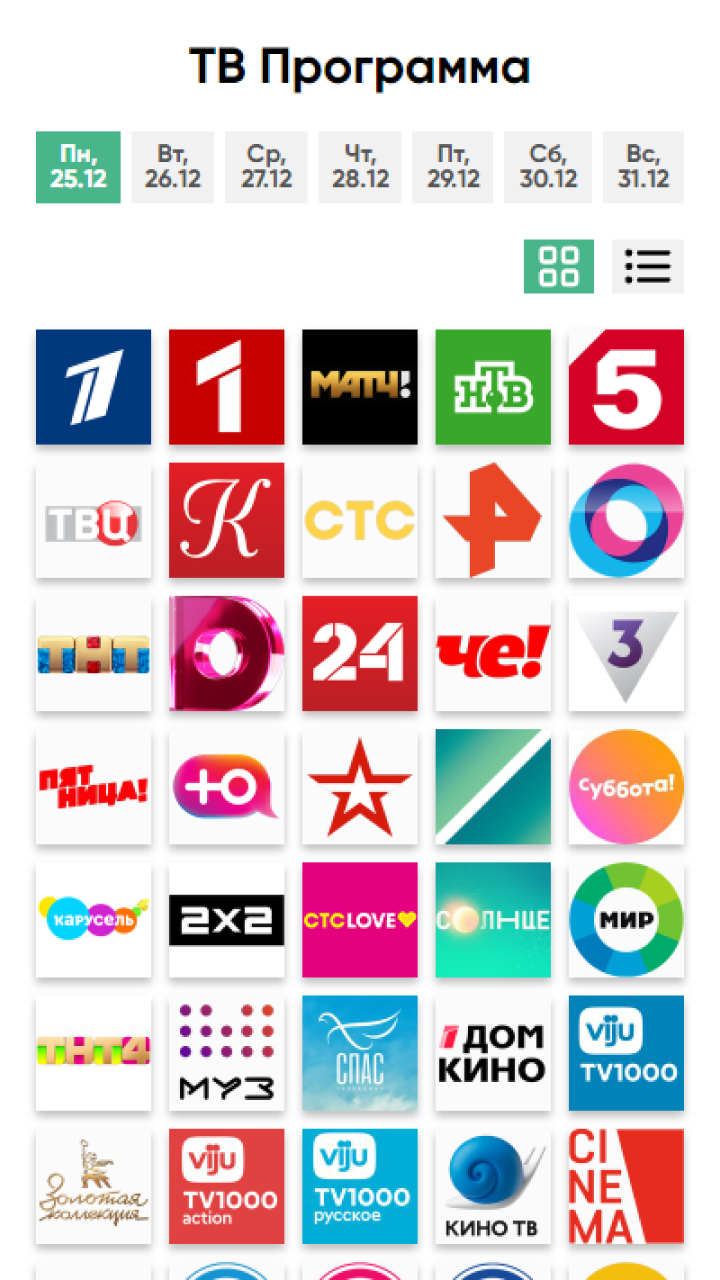View the ТНТ channel program
Viewport: 720px width, 1280px height.
pyautogui.click(x=94, y=653)
